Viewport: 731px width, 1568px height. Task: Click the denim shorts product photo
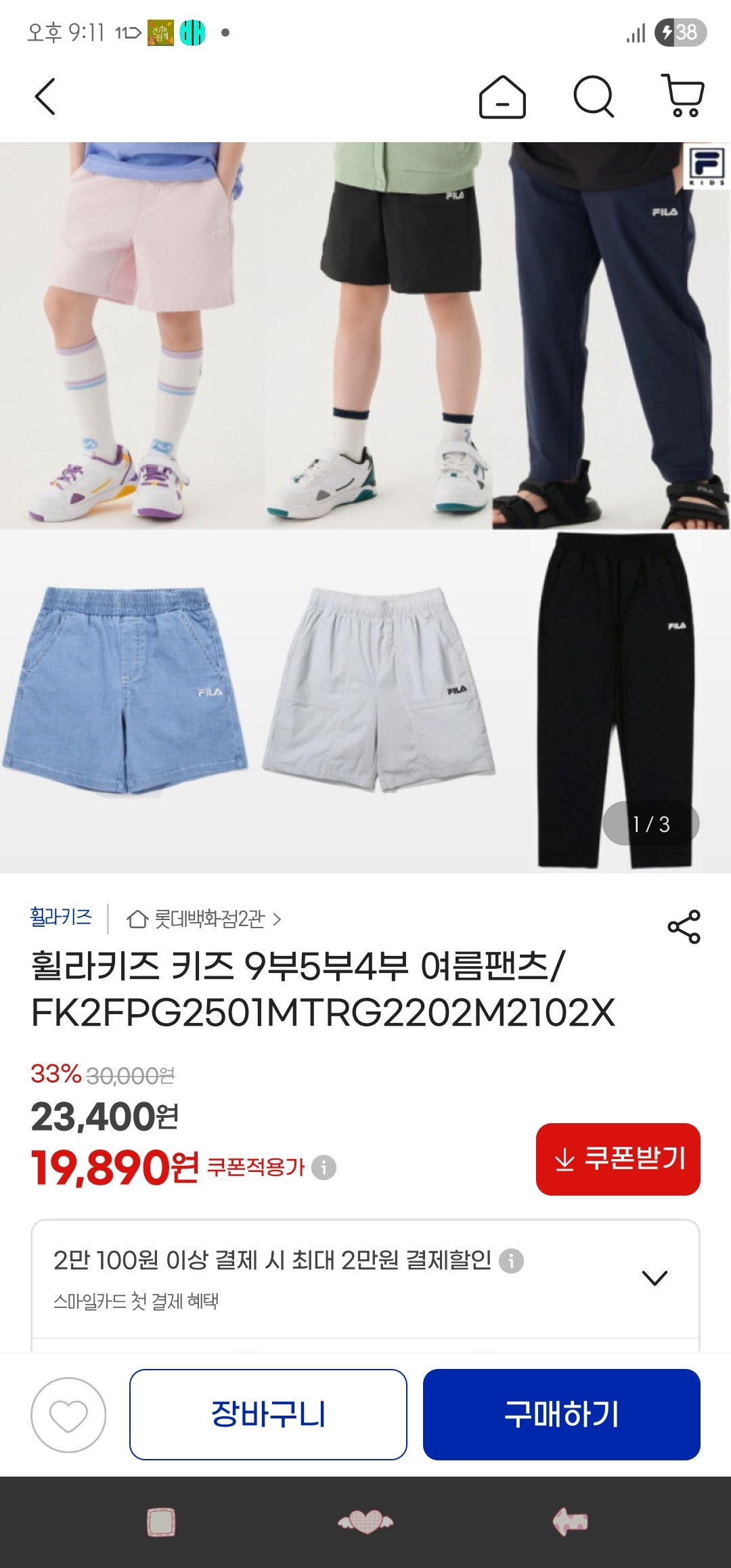pos(125,691)
